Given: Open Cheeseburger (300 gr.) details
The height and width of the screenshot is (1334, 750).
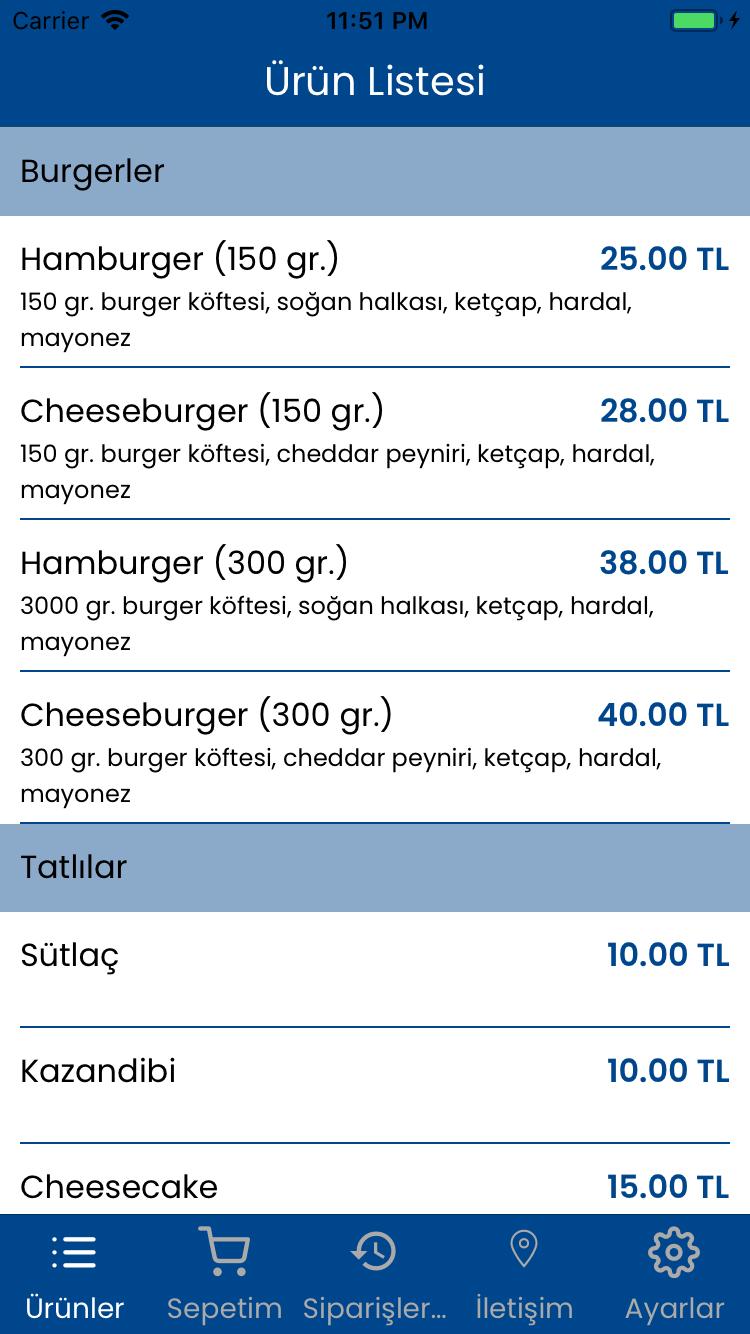Looking at the screenshot, I should [375, 748].
